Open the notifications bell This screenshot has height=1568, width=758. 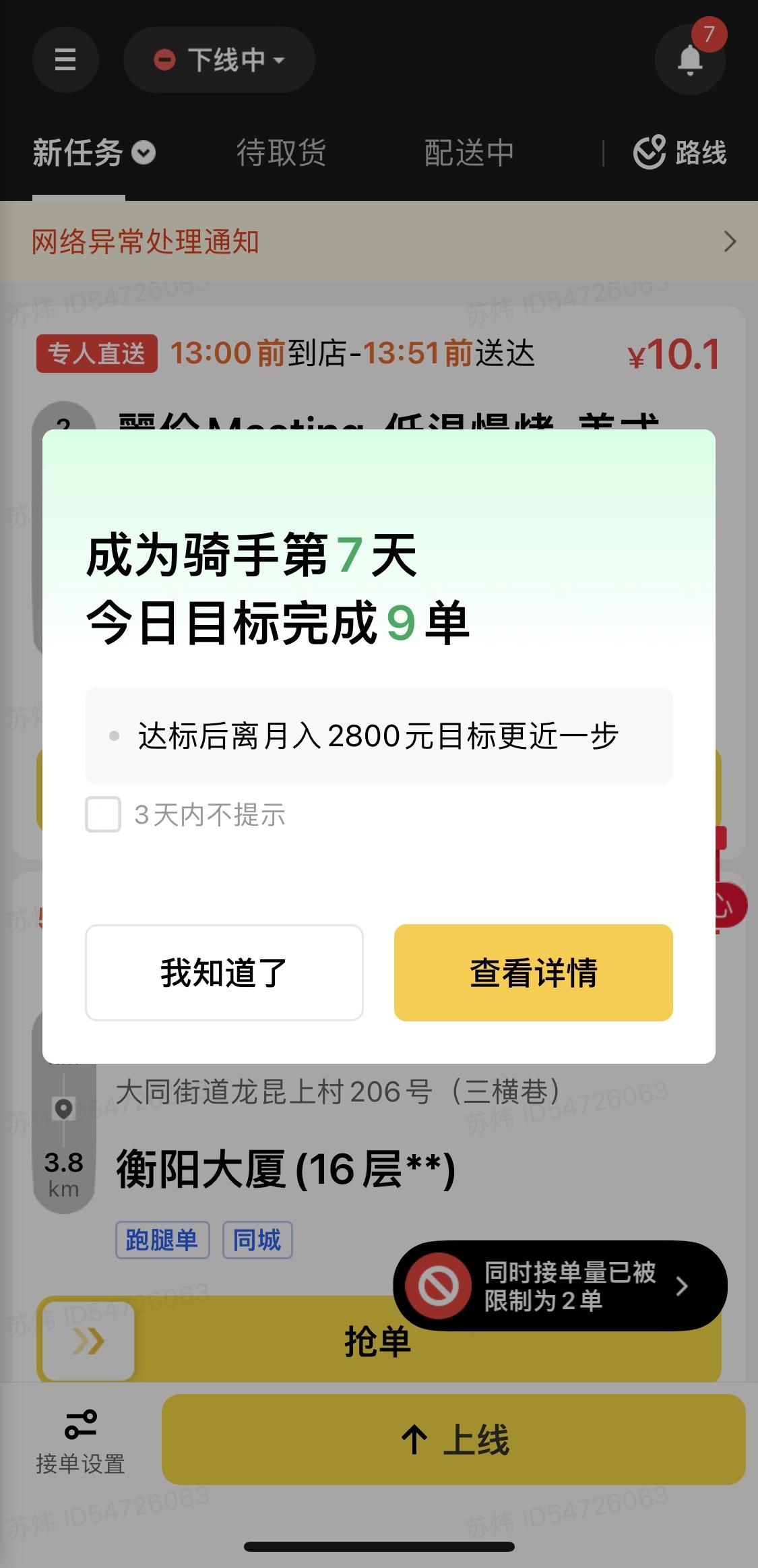tap(689, 59)
